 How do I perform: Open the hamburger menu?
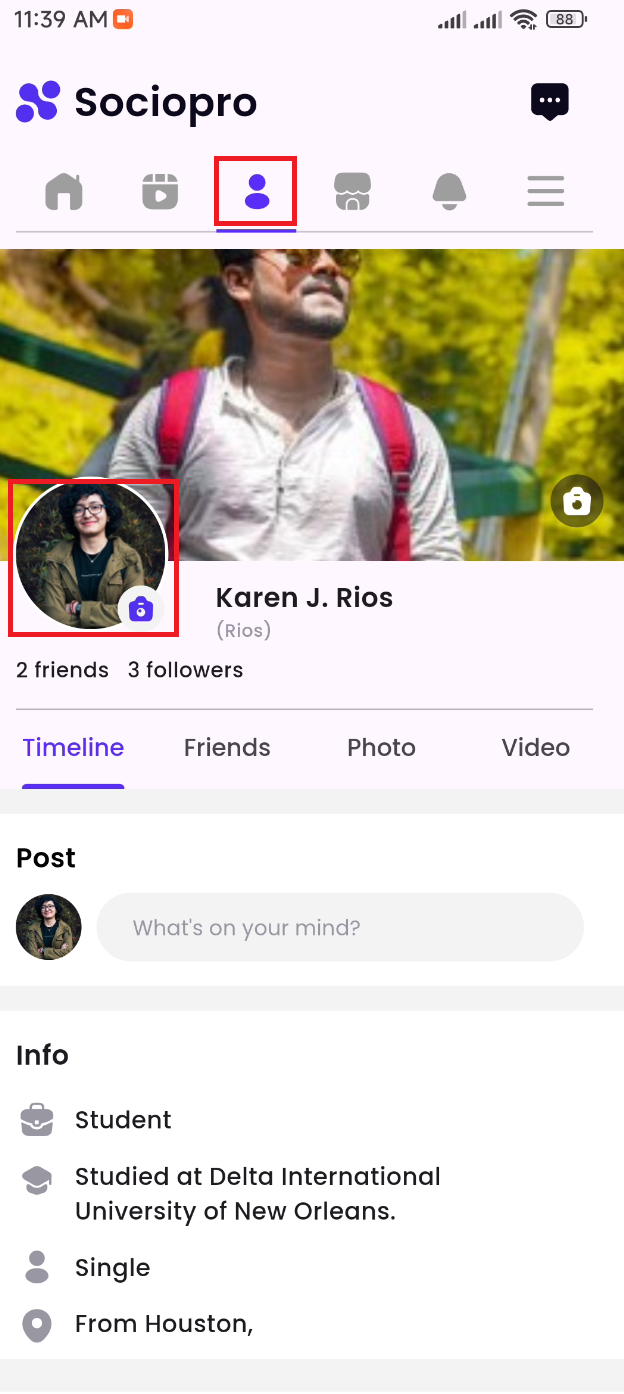(545, 190)
